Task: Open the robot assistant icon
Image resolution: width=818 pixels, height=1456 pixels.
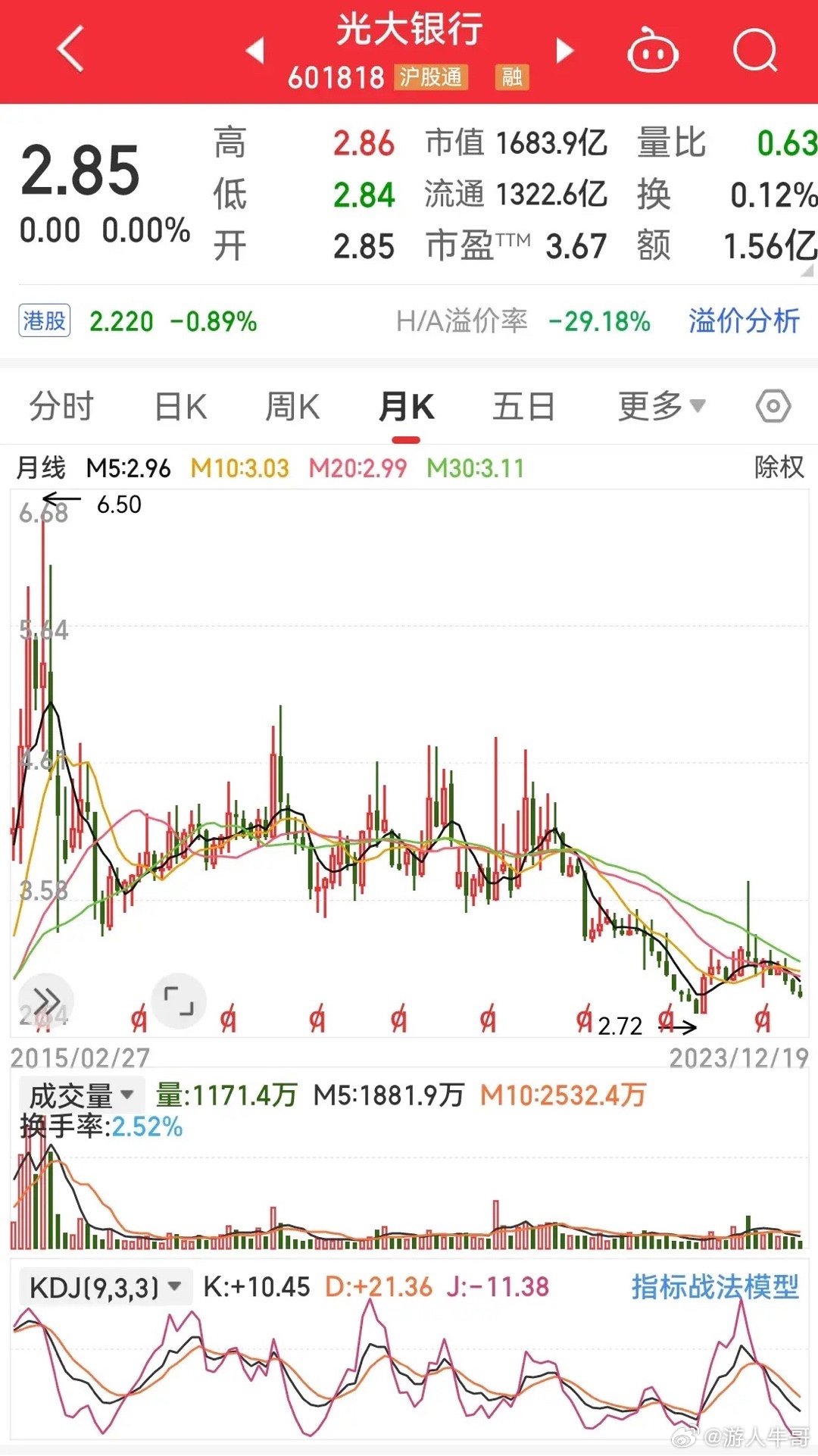Action: click(x=652, y=50)
